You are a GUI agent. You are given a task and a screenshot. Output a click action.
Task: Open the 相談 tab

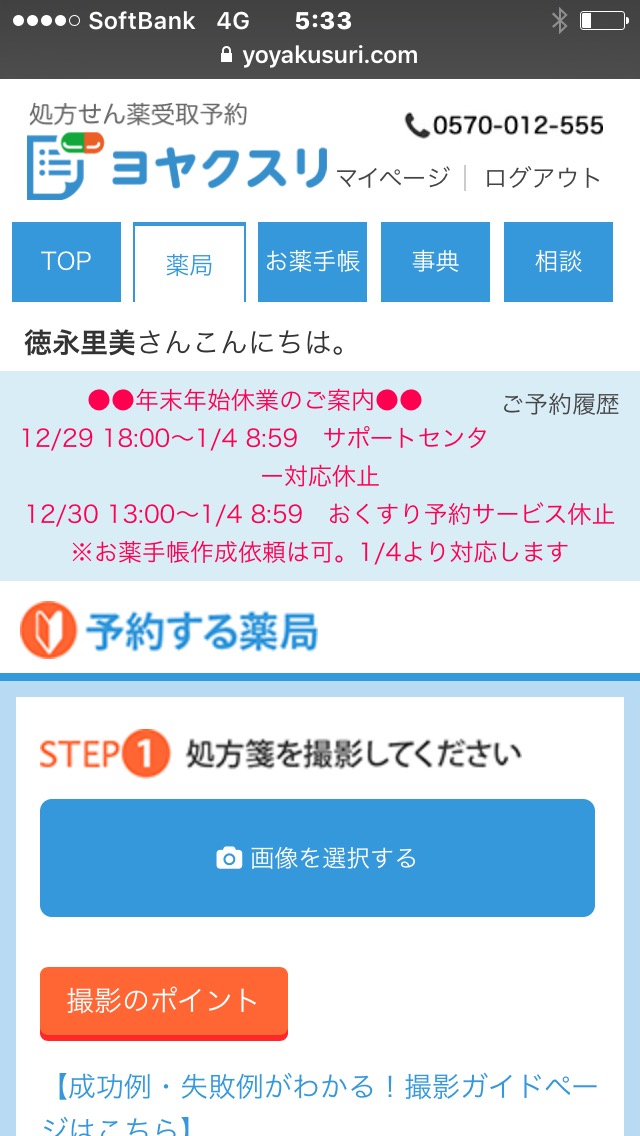click(558, 262)
